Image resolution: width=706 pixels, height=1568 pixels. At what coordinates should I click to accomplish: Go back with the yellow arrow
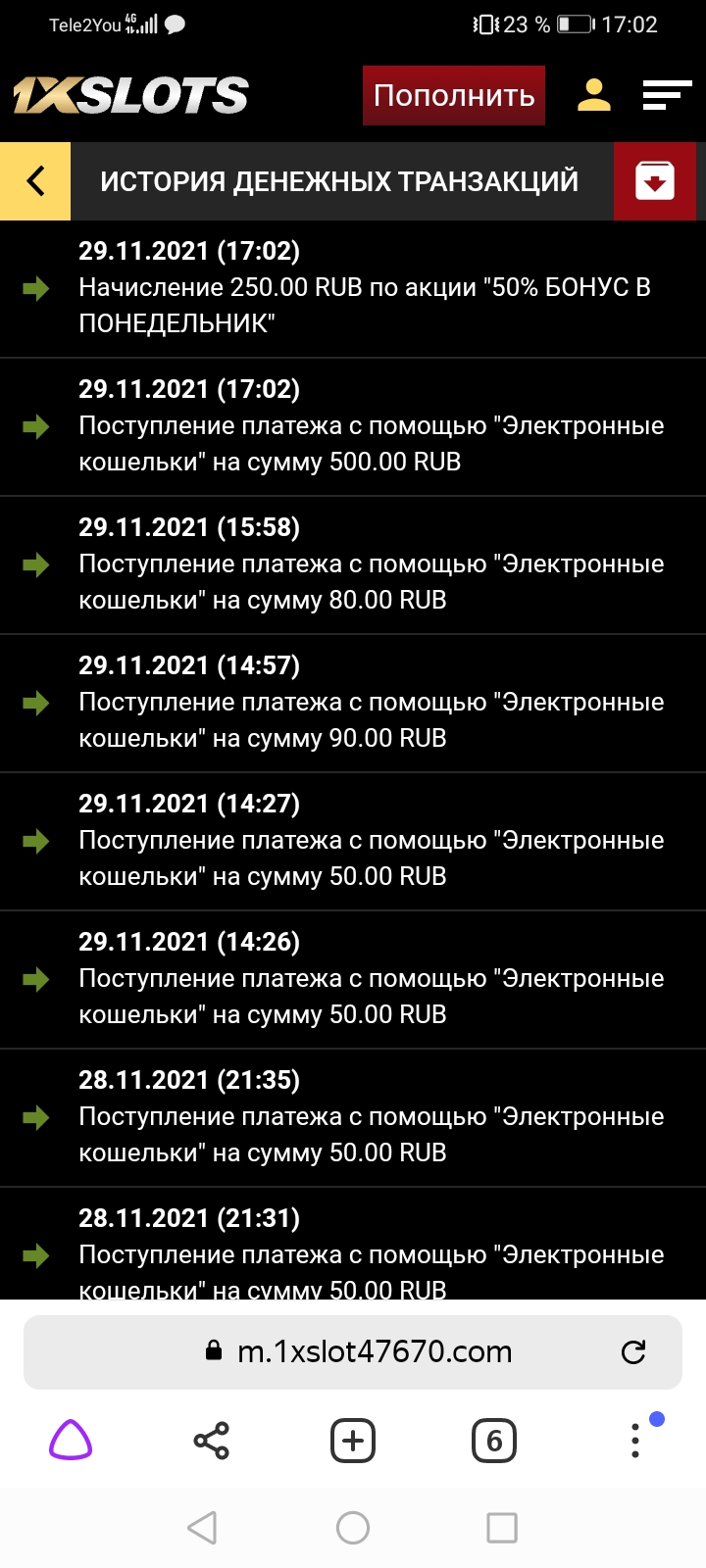(35, 181)
